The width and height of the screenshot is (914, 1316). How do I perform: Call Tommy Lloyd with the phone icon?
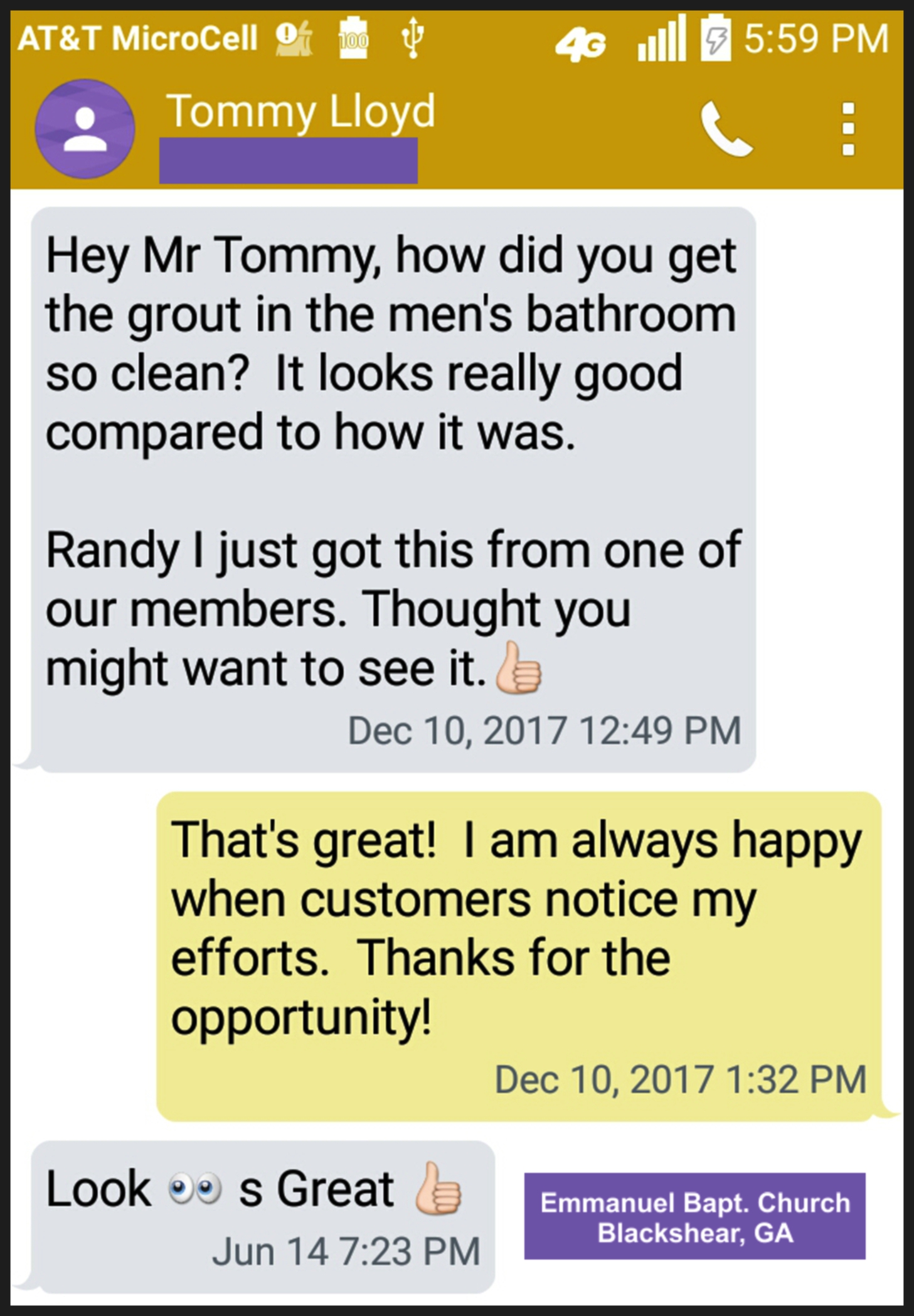[x=726, y=129]
